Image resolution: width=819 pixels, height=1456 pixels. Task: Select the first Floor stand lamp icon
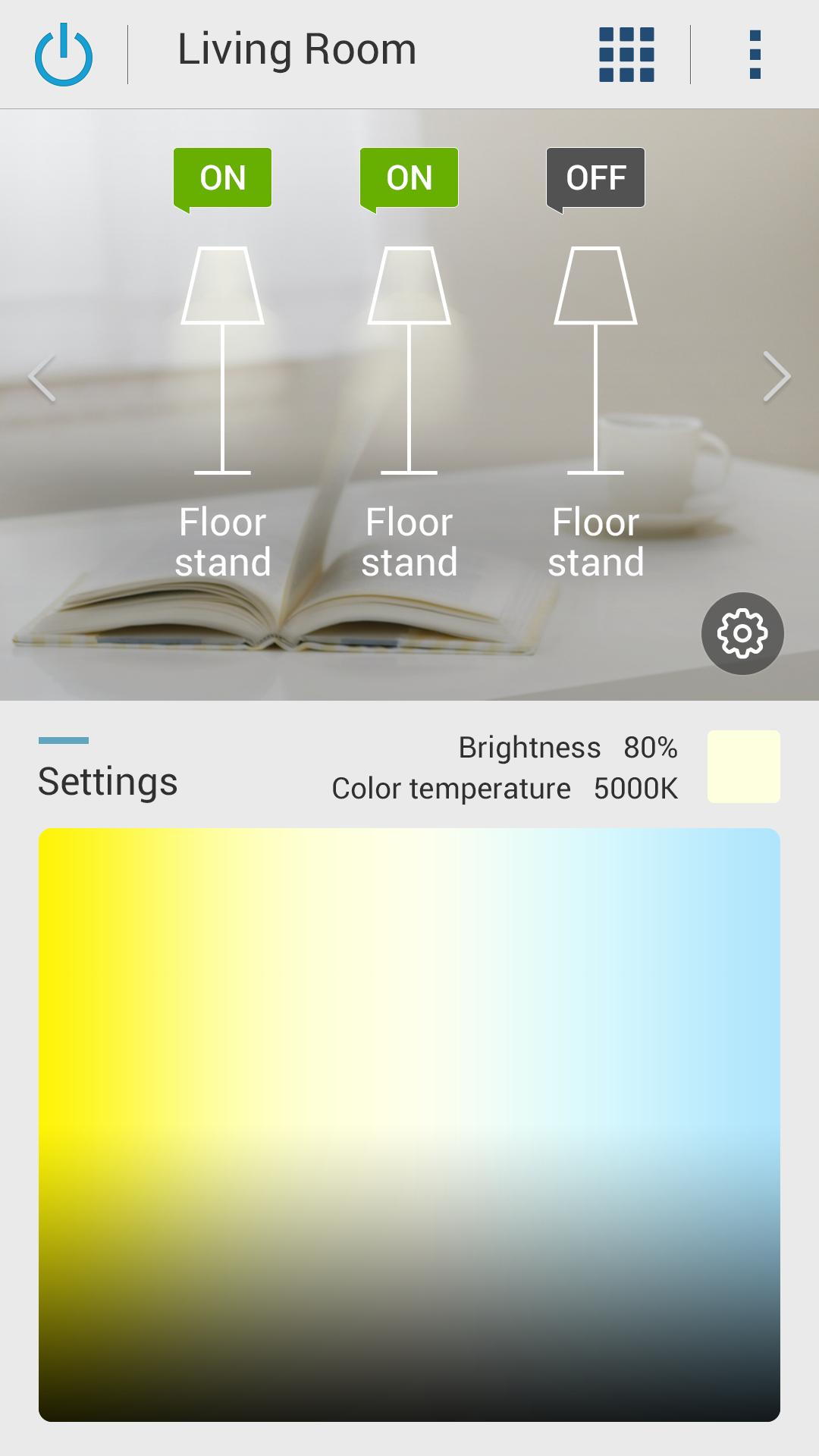(222, 356)
